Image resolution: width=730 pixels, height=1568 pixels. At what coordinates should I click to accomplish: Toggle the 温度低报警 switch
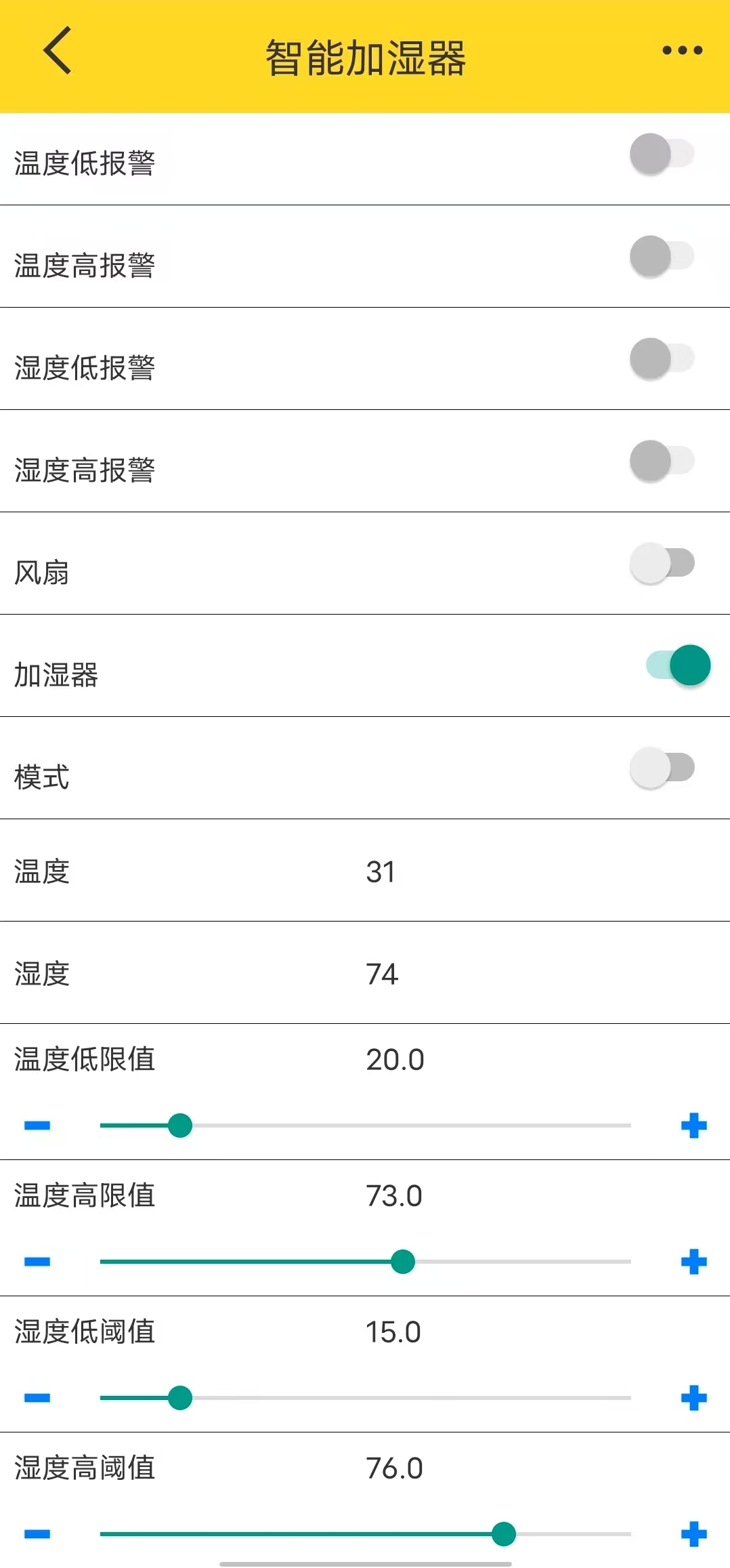click(662, 154)
